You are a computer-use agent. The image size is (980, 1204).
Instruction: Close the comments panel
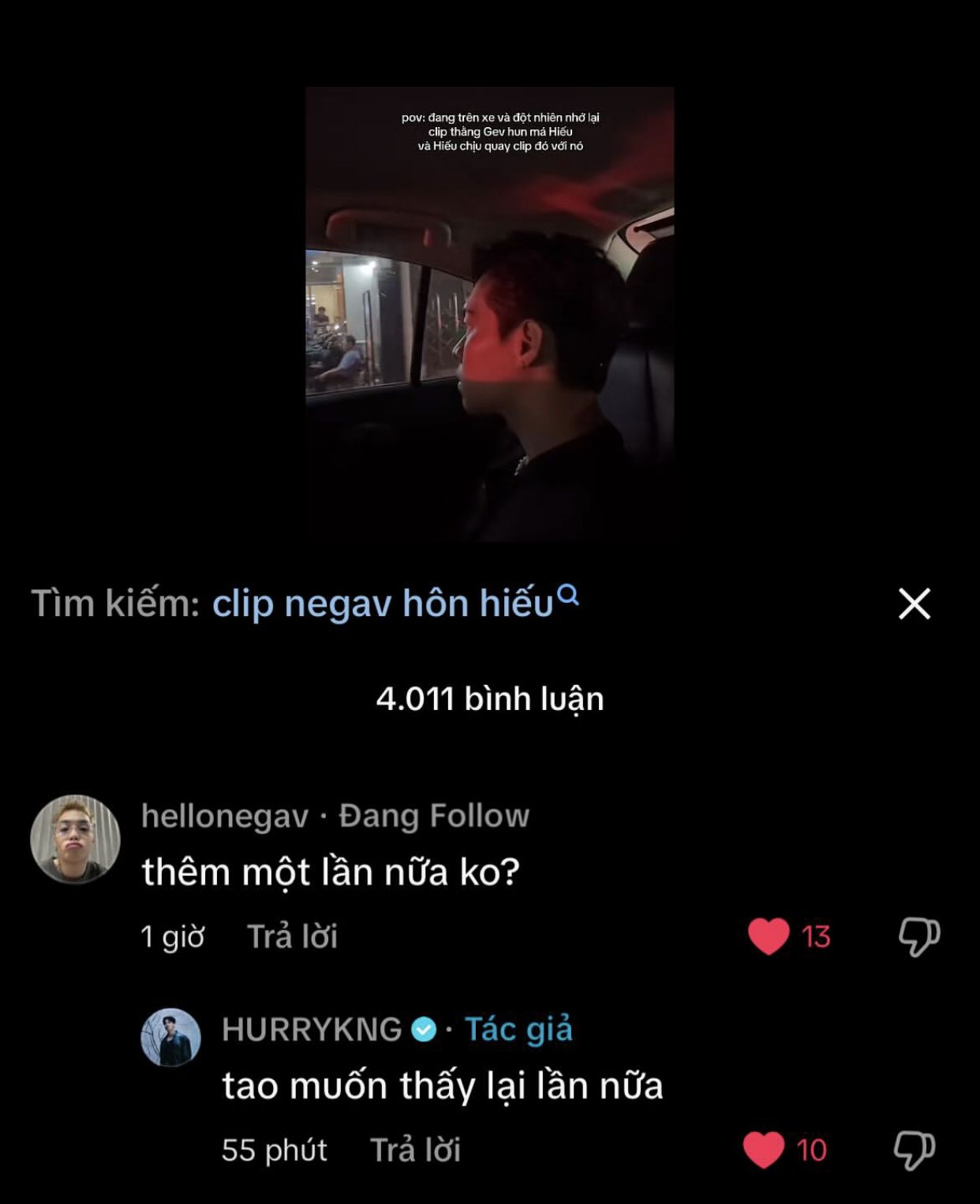coord(915,604)
